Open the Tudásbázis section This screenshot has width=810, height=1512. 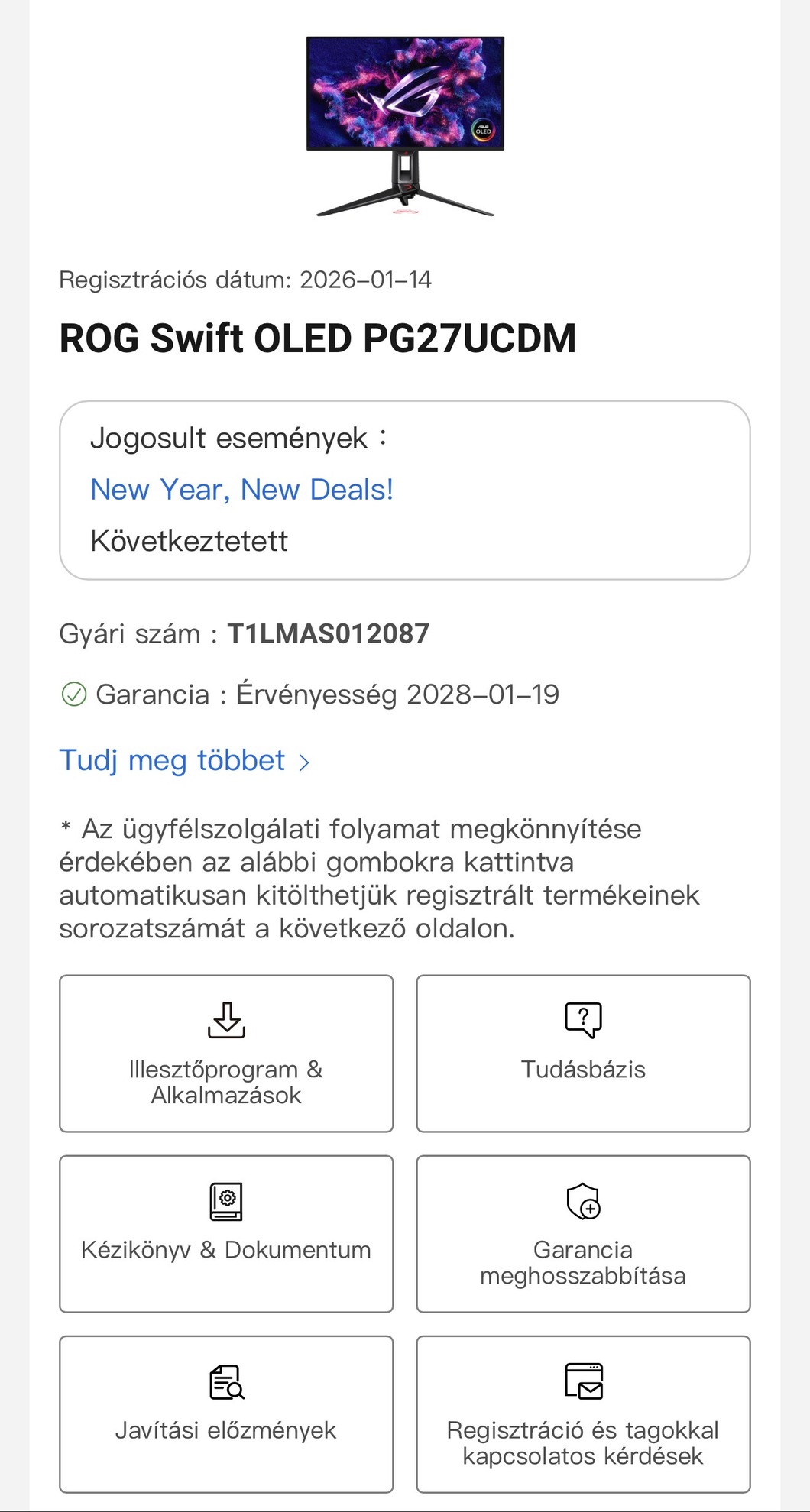(583, 1053)
